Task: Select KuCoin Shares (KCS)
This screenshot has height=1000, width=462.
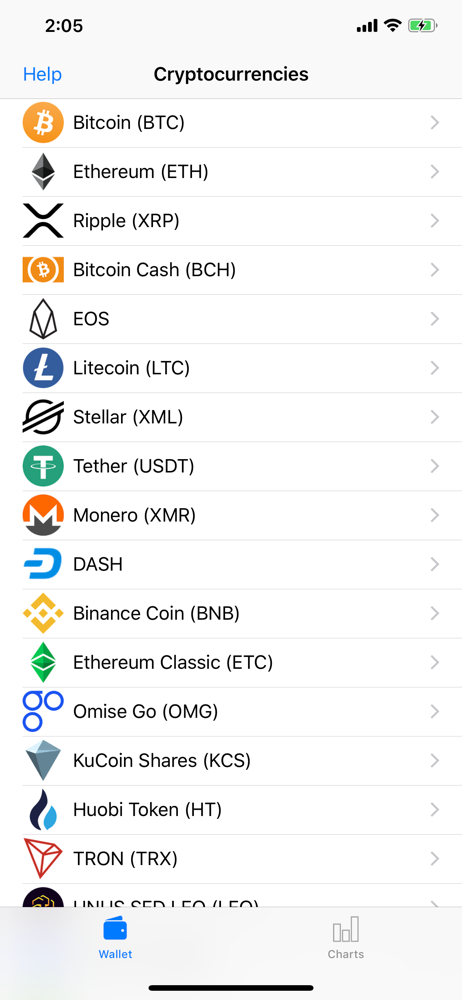Action: coord(231,761)
